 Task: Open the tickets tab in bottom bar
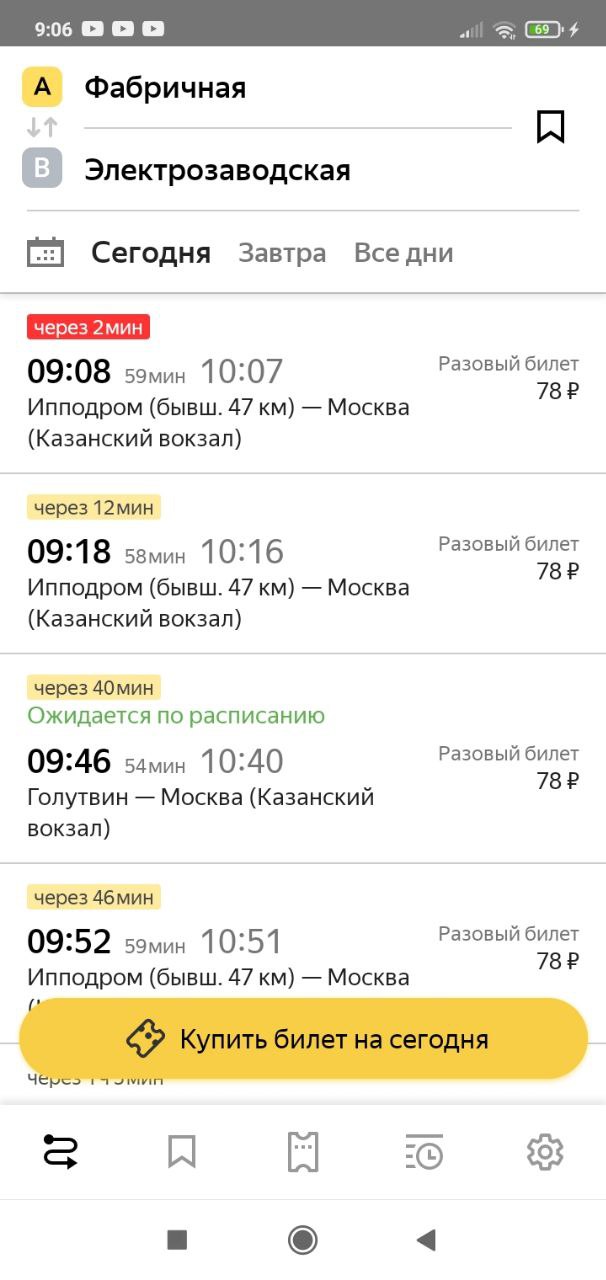pos(303,1152)
